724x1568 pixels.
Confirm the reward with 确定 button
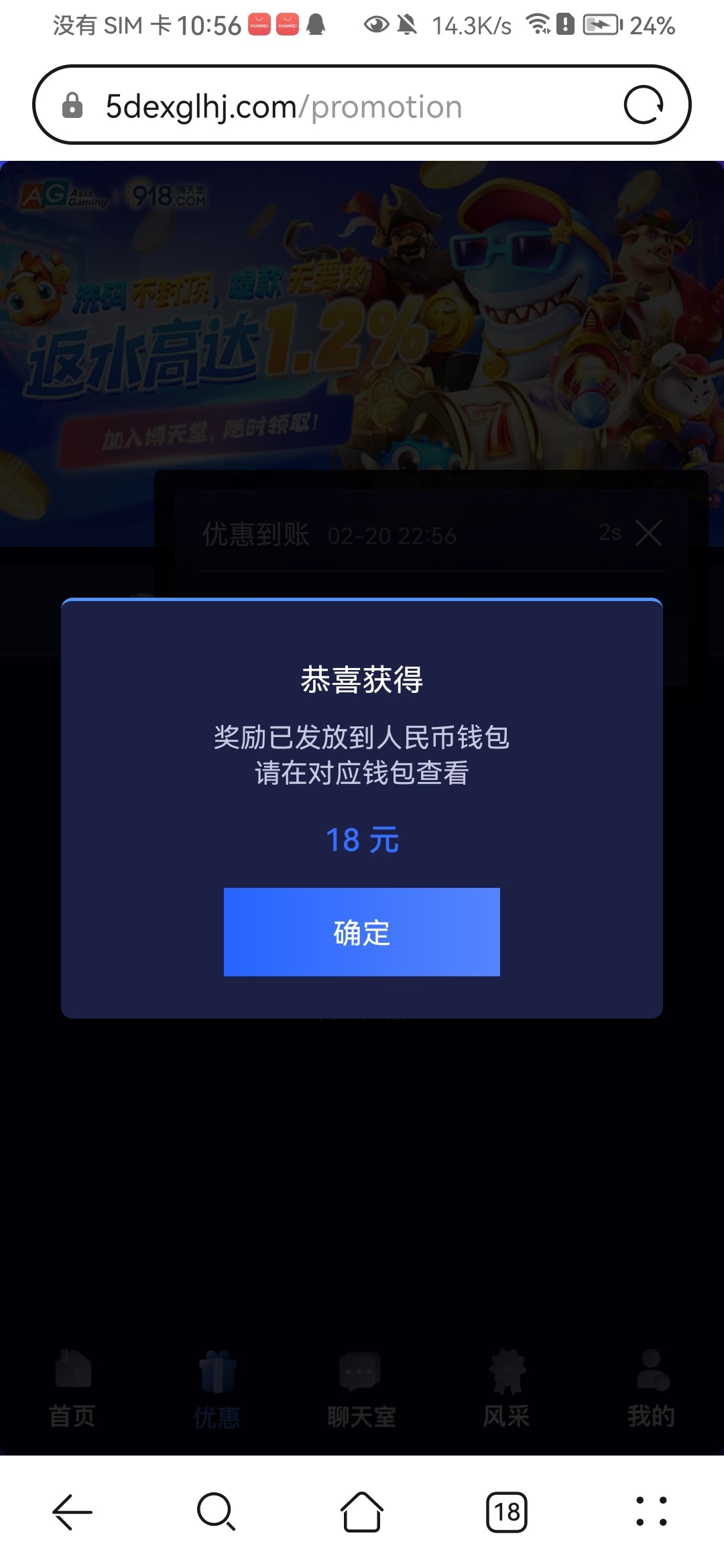coord(361,932)
